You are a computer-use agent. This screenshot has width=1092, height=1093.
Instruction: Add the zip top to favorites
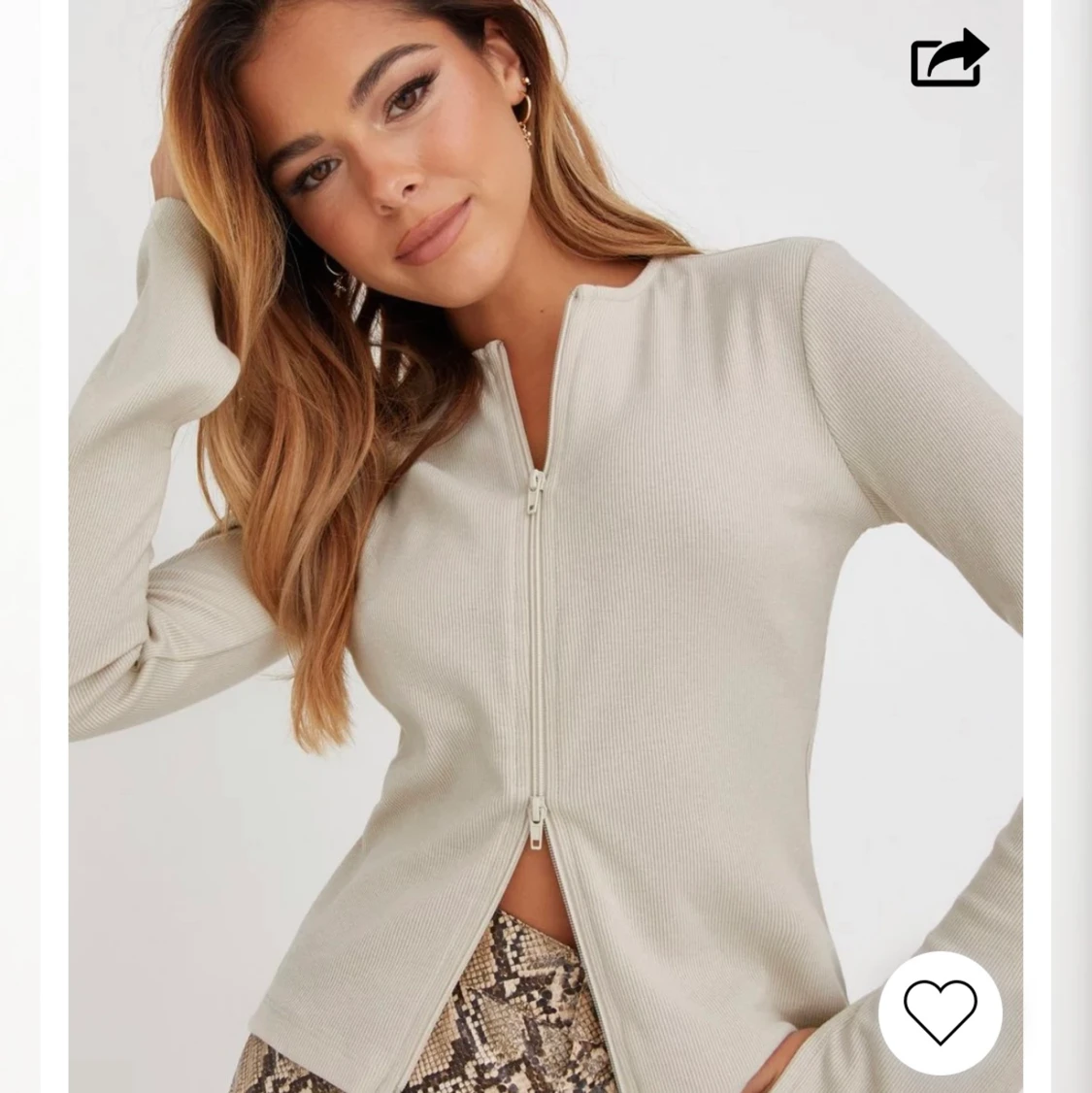[940, 1012]
